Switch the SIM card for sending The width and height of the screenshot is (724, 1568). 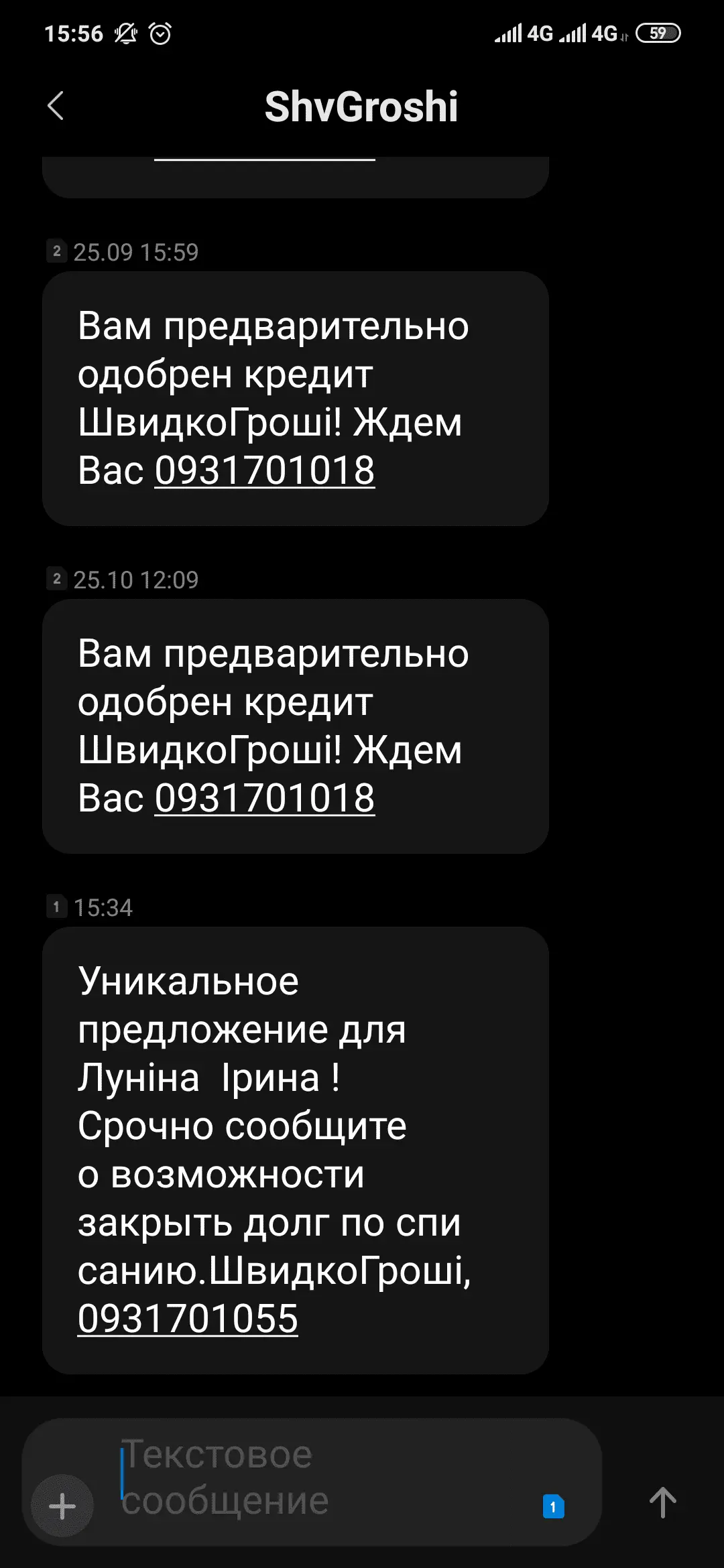point(553,1506)
